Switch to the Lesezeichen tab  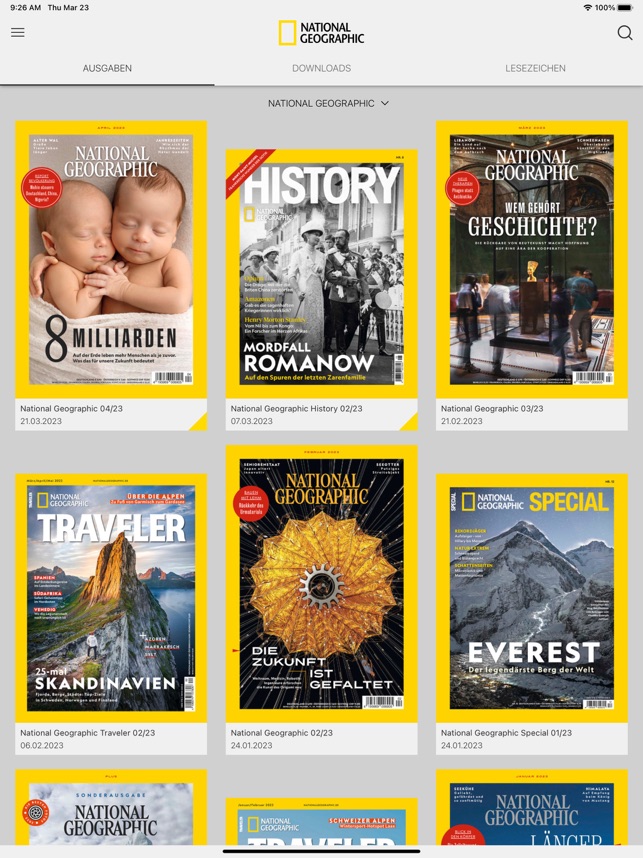point(535,68)
